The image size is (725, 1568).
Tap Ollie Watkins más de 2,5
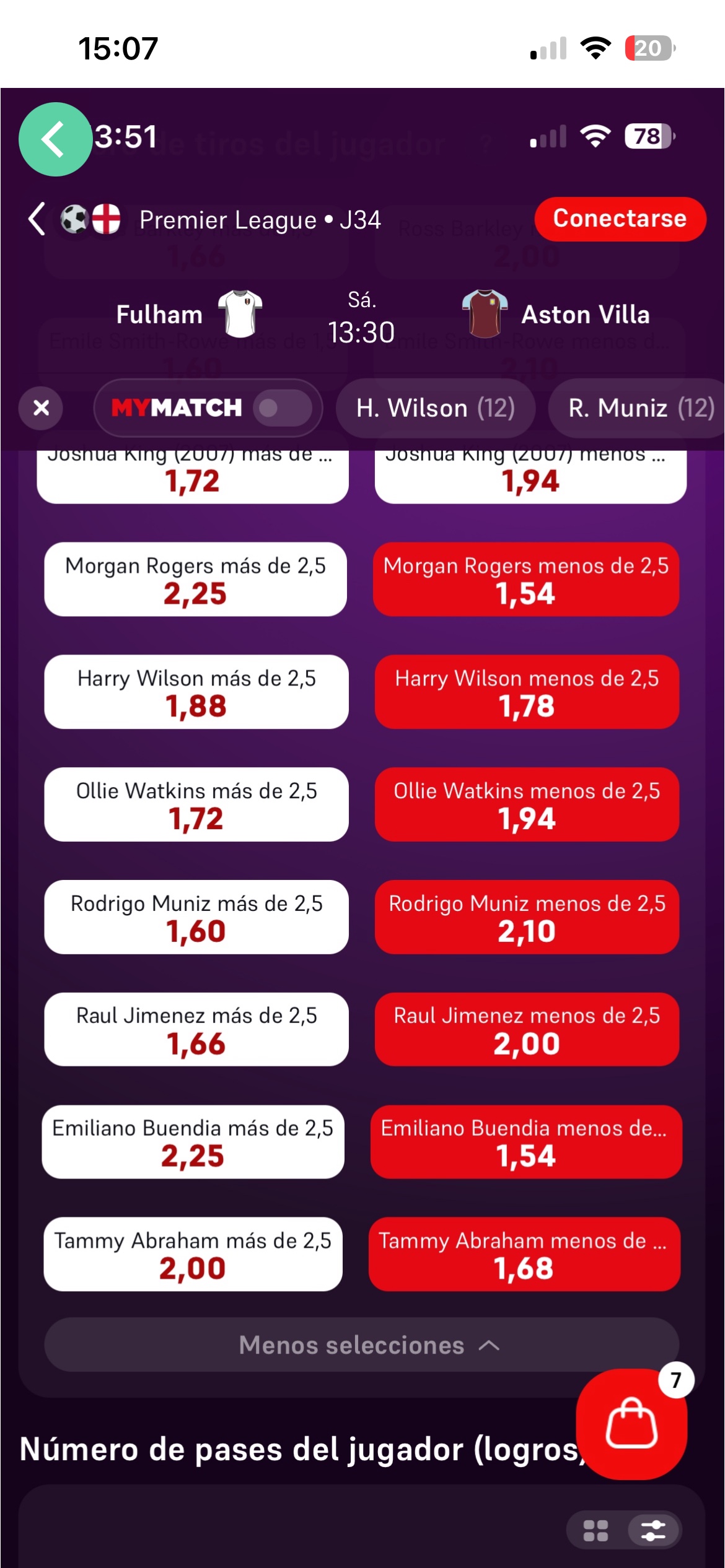coord(196,804)
